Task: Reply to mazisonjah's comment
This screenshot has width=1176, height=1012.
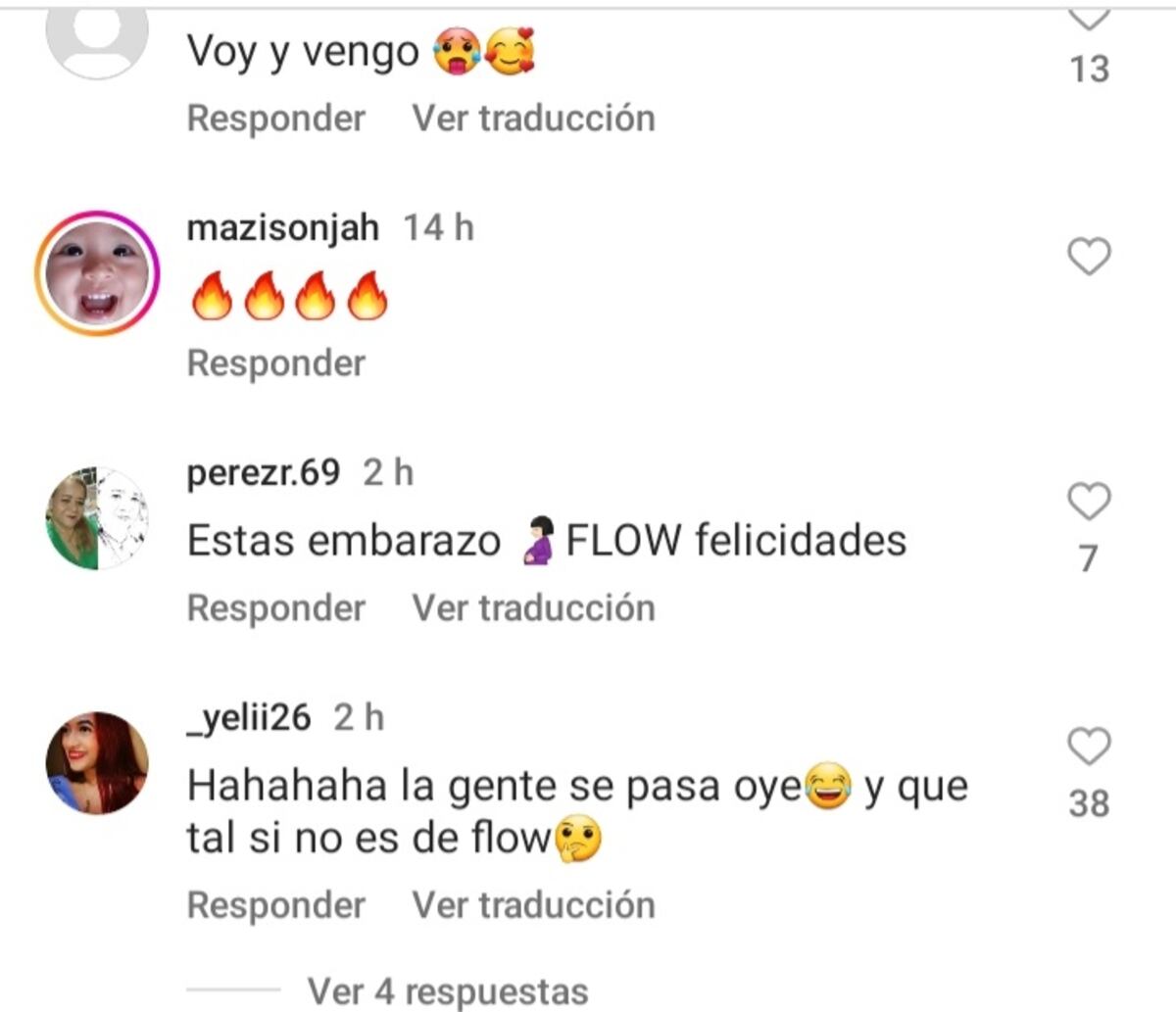Action: (275, 363)
